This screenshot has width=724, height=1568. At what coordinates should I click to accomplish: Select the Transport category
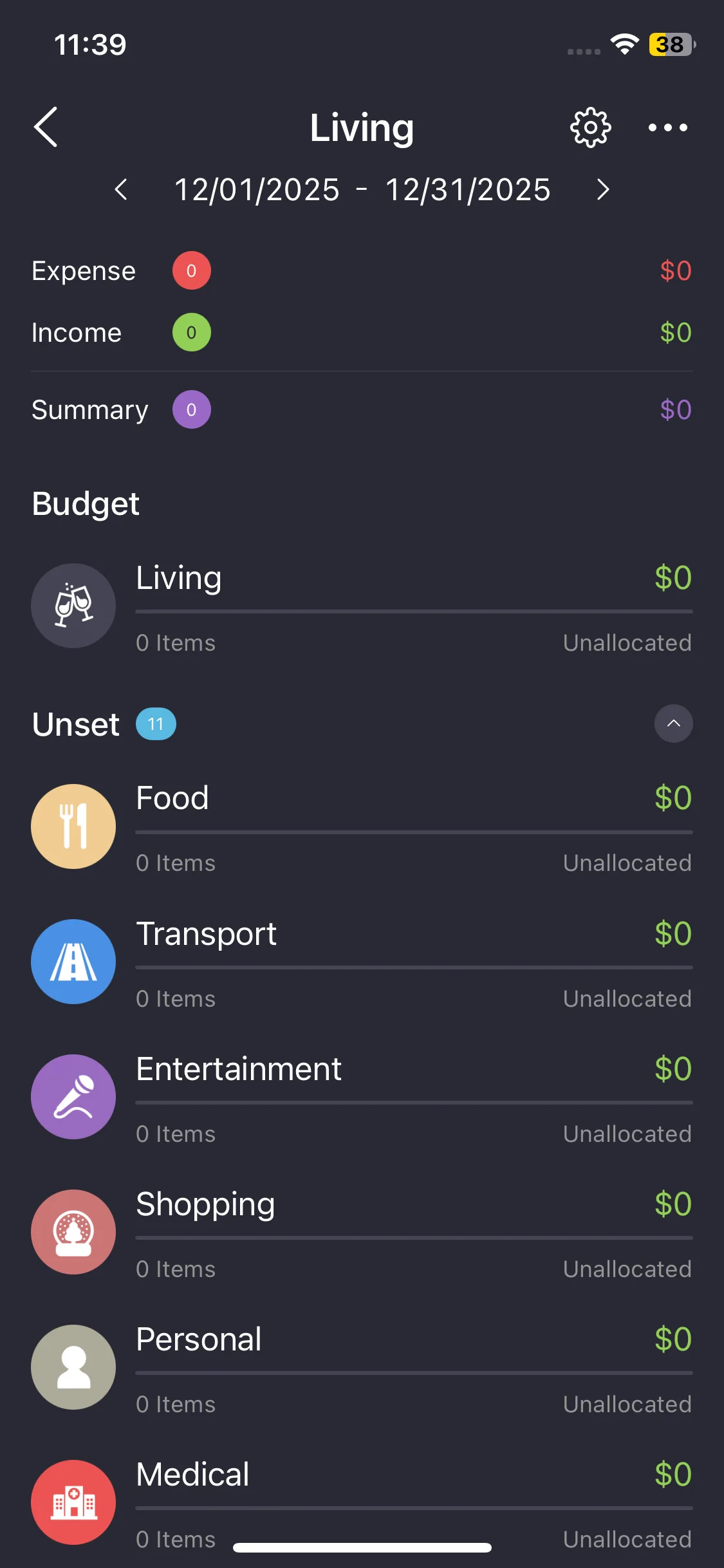362,962
